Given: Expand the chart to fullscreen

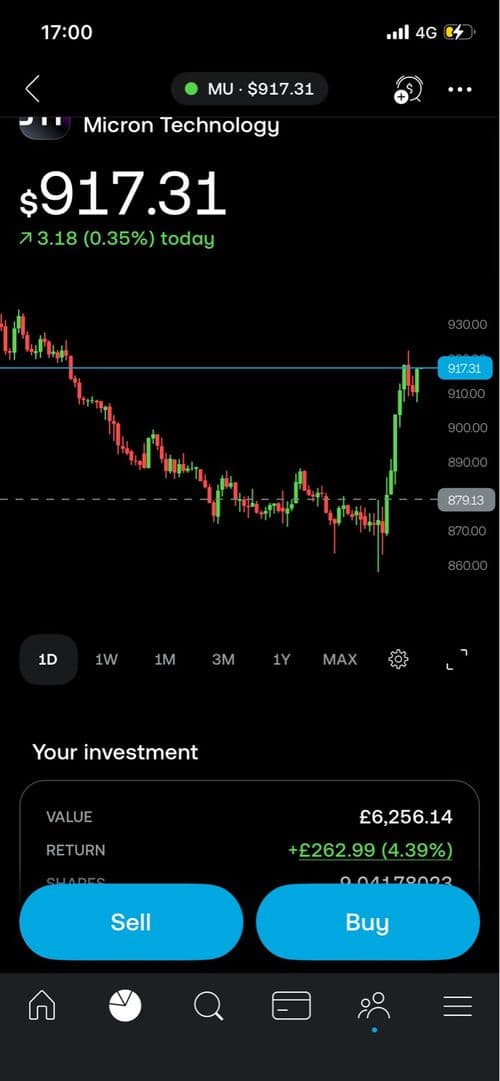Looking at the screenshot, I should click(x=457, y=660).
